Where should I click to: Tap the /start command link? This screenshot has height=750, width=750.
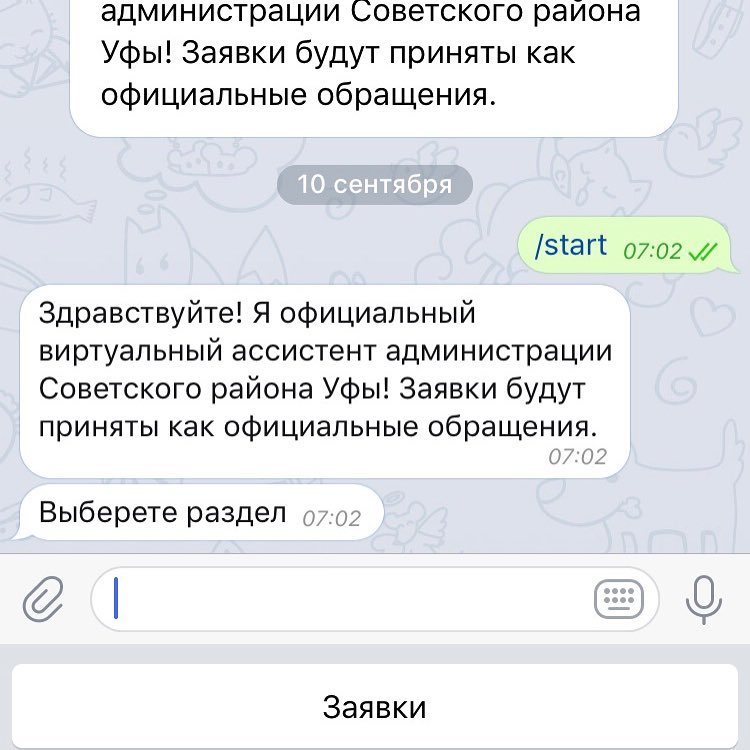571,245
